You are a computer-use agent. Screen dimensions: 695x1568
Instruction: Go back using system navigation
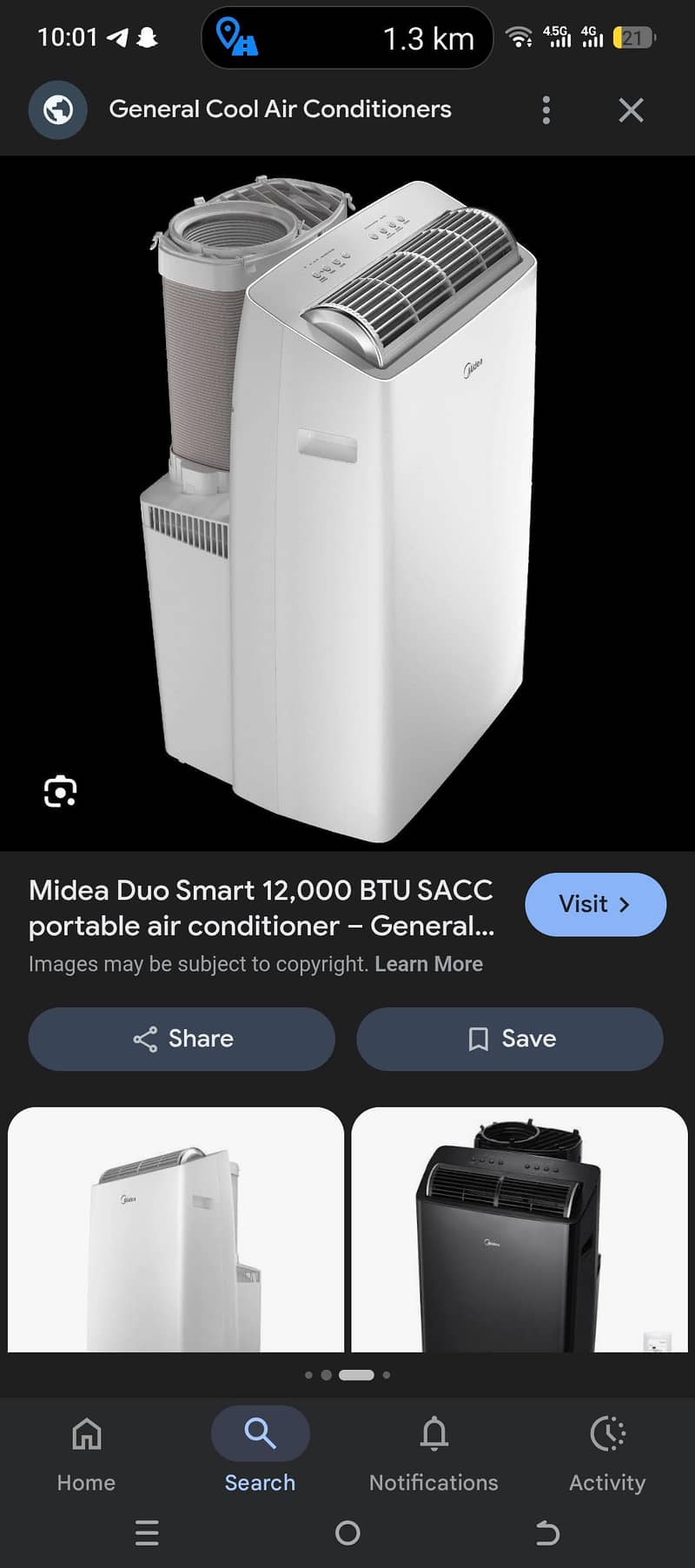(546, 1532)
